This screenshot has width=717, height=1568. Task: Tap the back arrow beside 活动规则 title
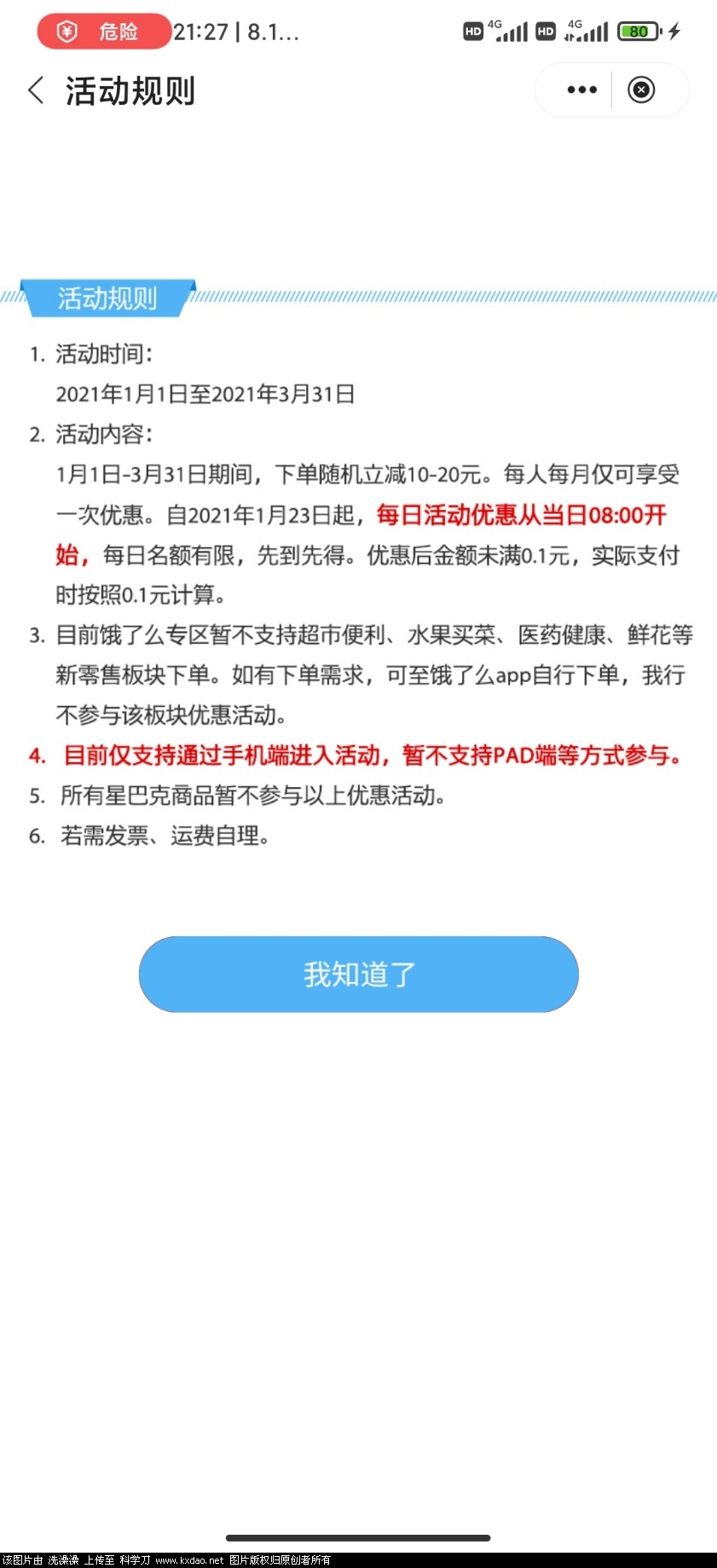35,90
